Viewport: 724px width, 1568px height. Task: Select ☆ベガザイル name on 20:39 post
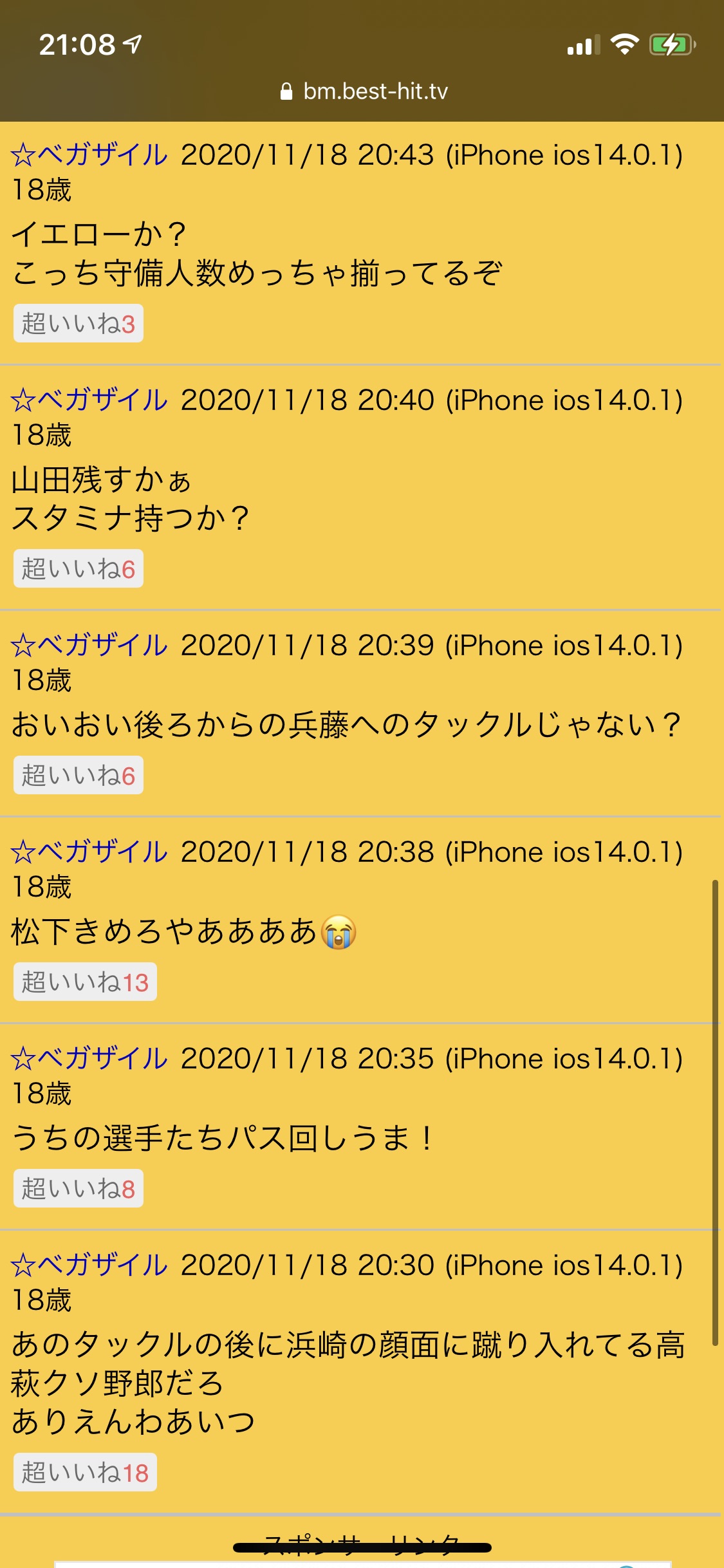89,646
